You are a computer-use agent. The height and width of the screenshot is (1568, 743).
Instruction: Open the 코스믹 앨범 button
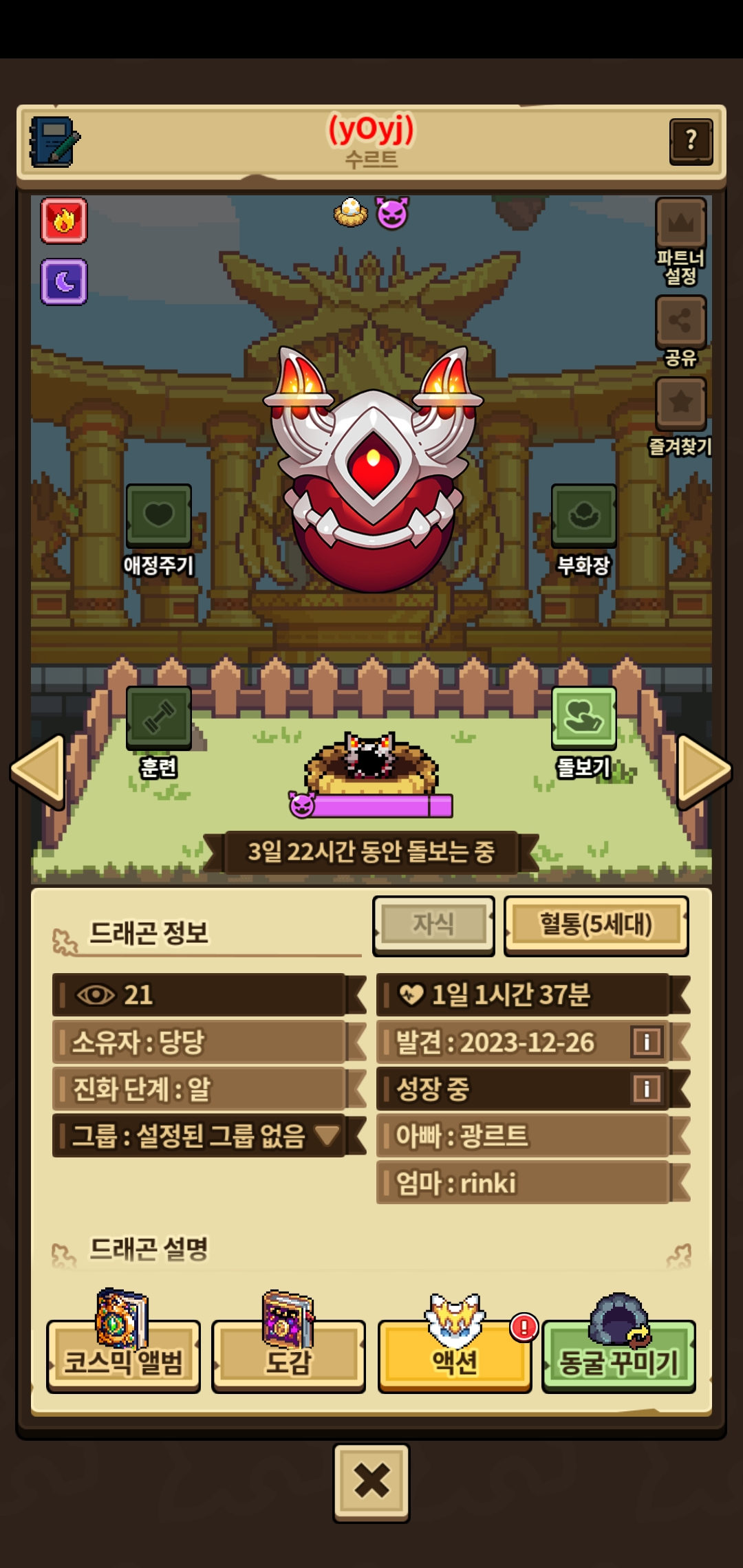click(x=123, y=1355)
